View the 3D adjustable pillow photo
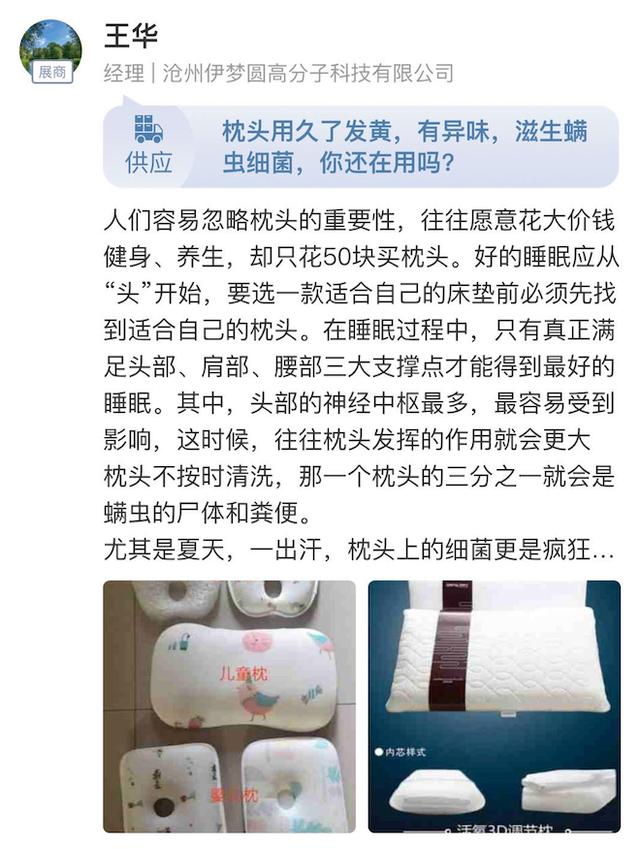This screenshot has height=849, width=640. click(x=493, y=706)
